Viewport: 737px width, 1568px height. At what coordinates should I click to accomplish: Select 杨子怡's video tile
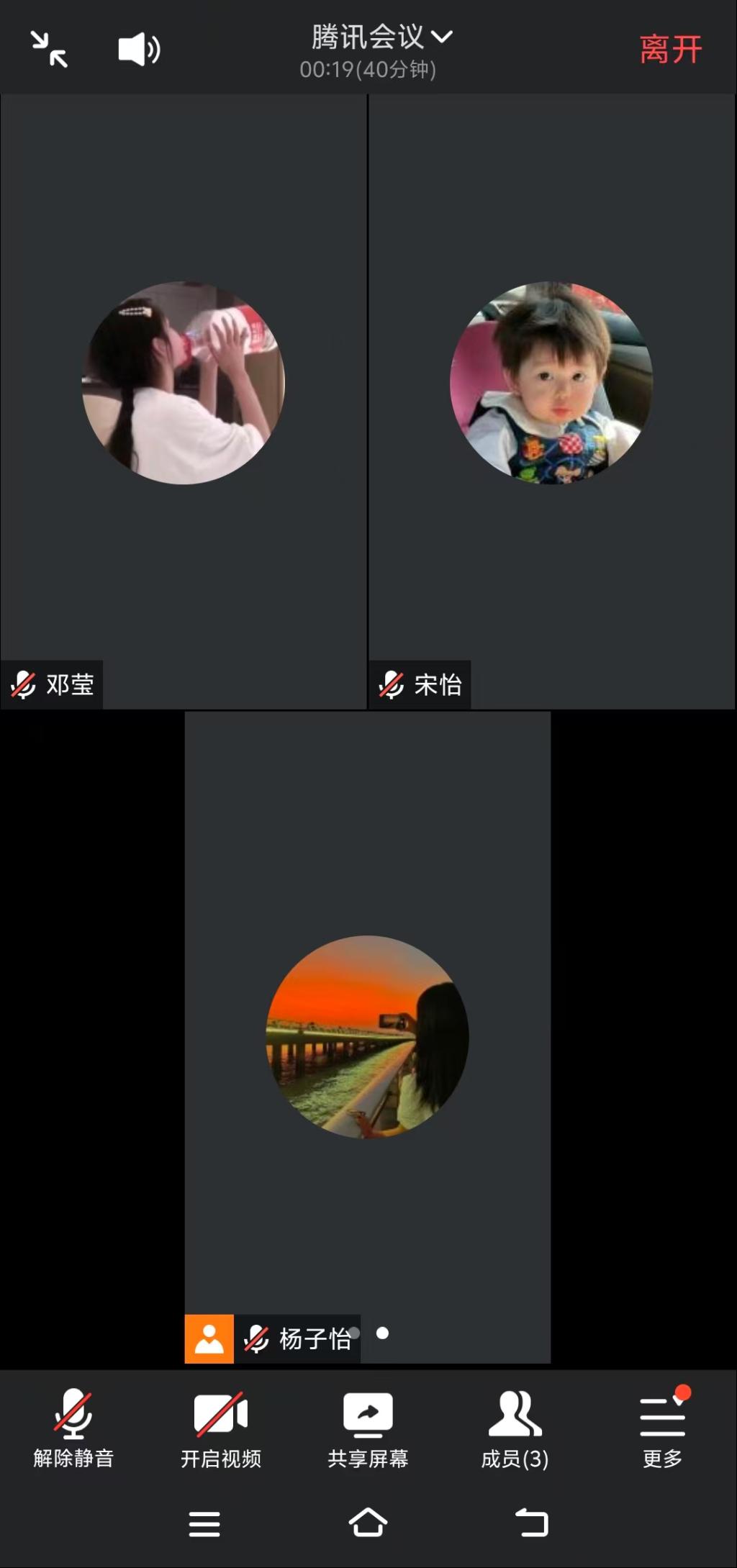pyautogui.click(x=367, y=1036)
